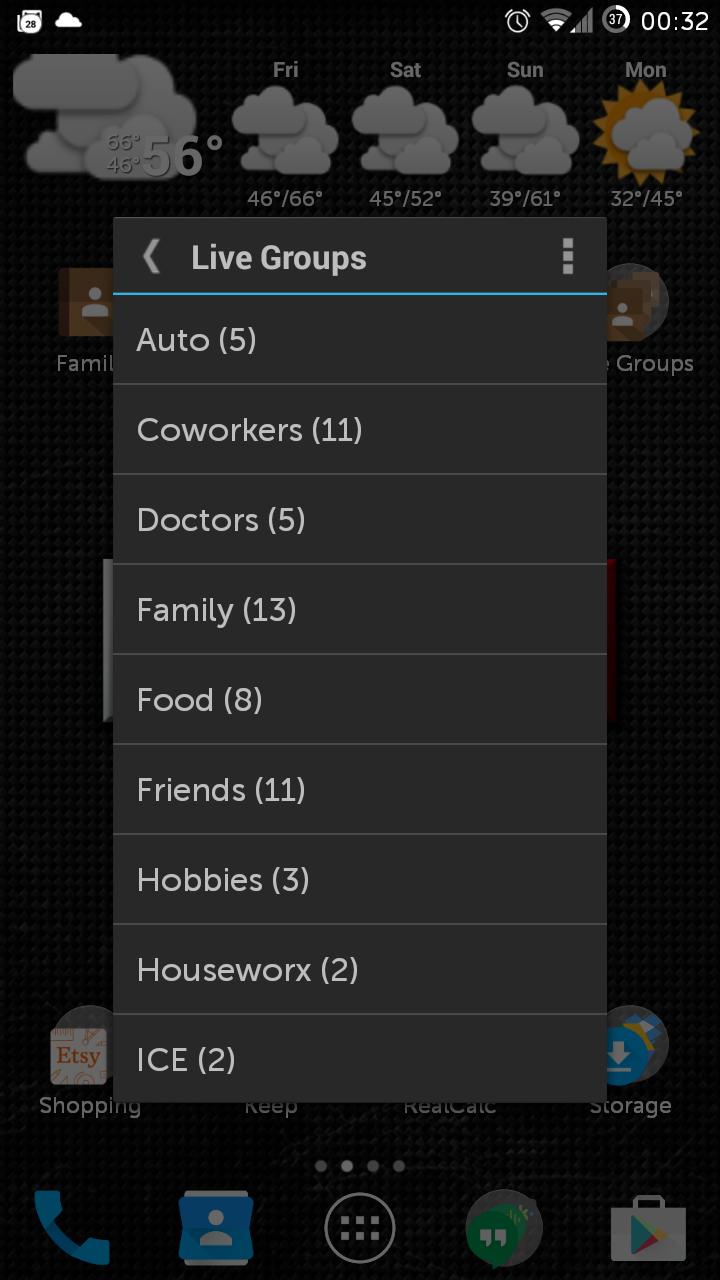Open the Contacts app in dock
Screen dimensions: 720x1280
coord(215,1228)
